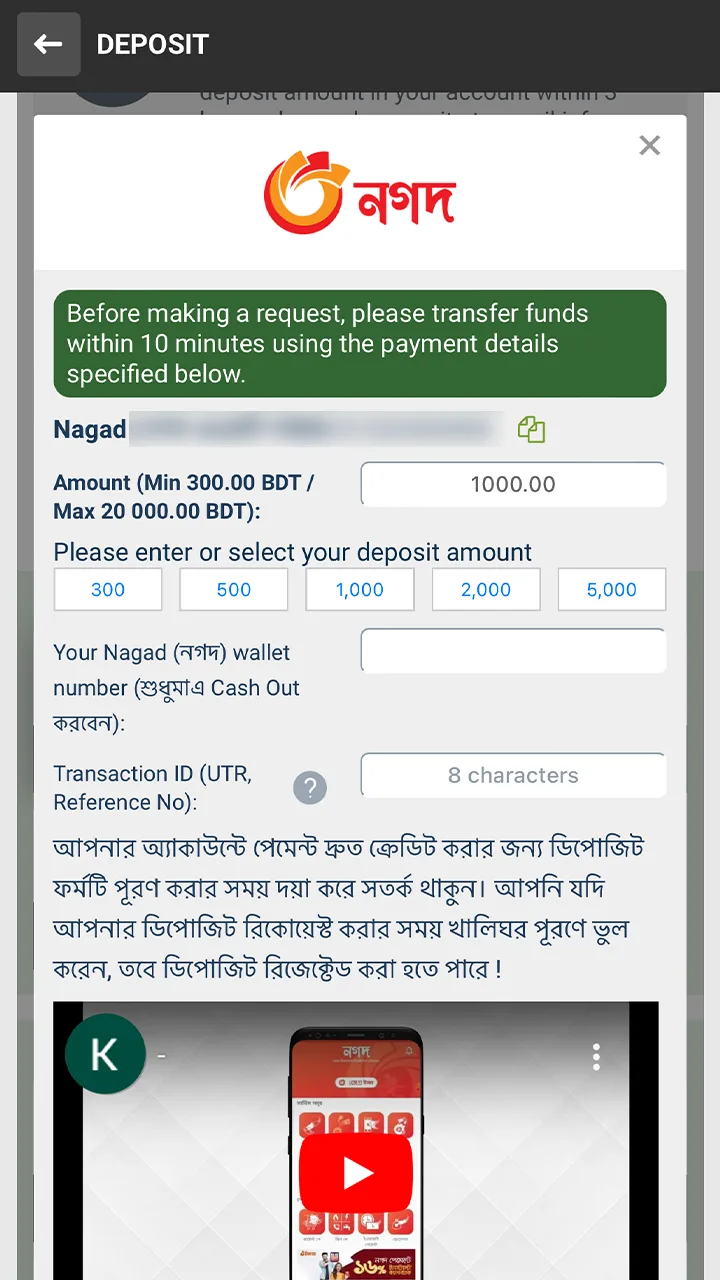Click the Nagad logo at top of popup

pyautogui.click(x=360, y=192)
